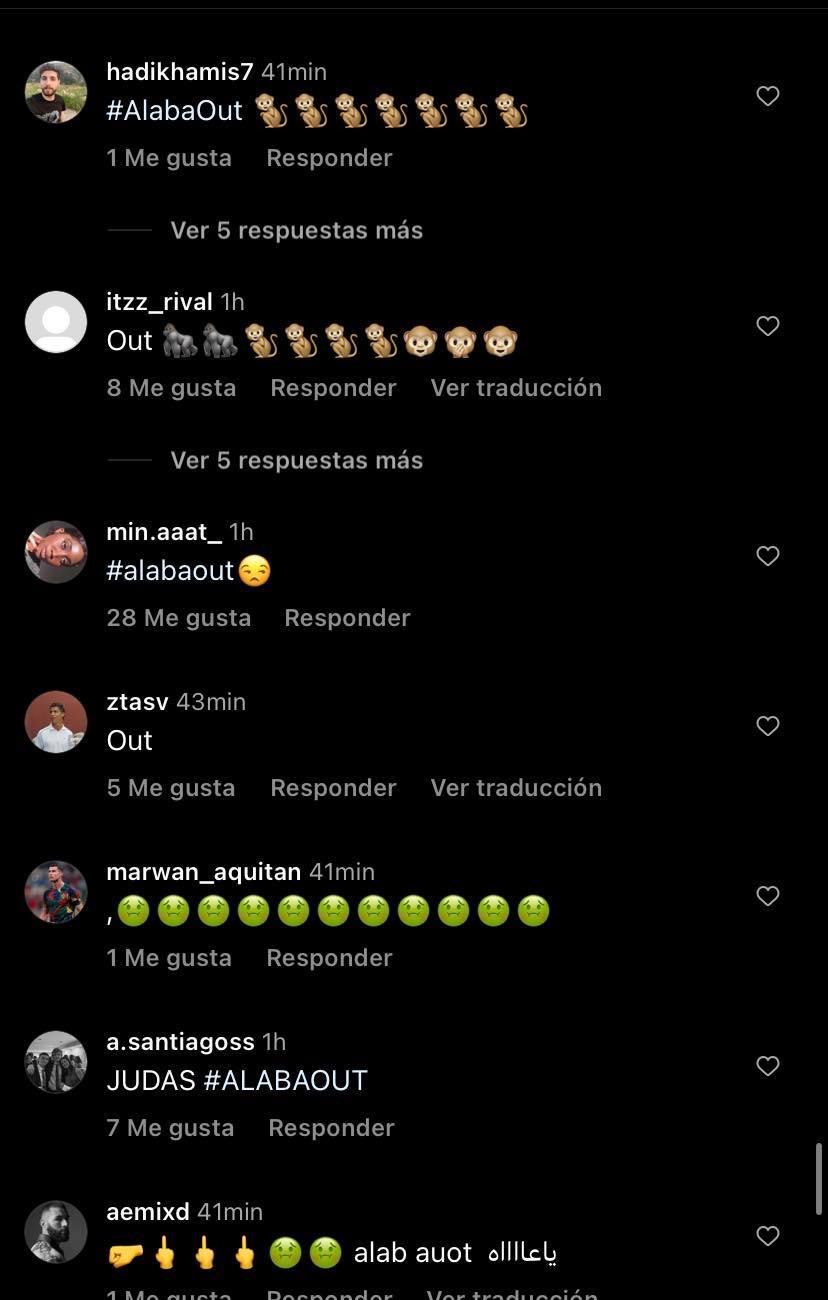
Task: Reply to min.aaat_'s comment
Action: click(x=347, y=618)
